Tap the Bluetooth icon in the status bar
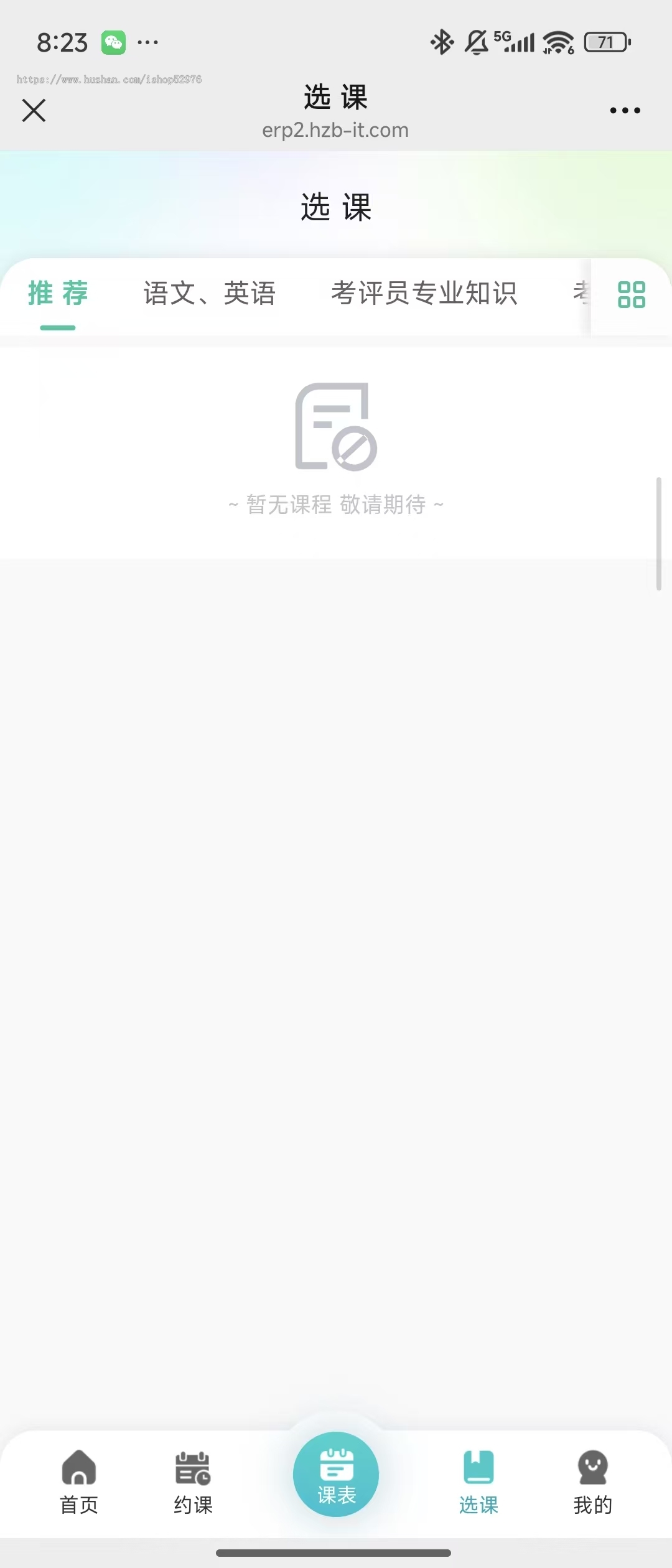This screenshot has height=1568, width=672. pyautogui.click(x=442, y=42)
